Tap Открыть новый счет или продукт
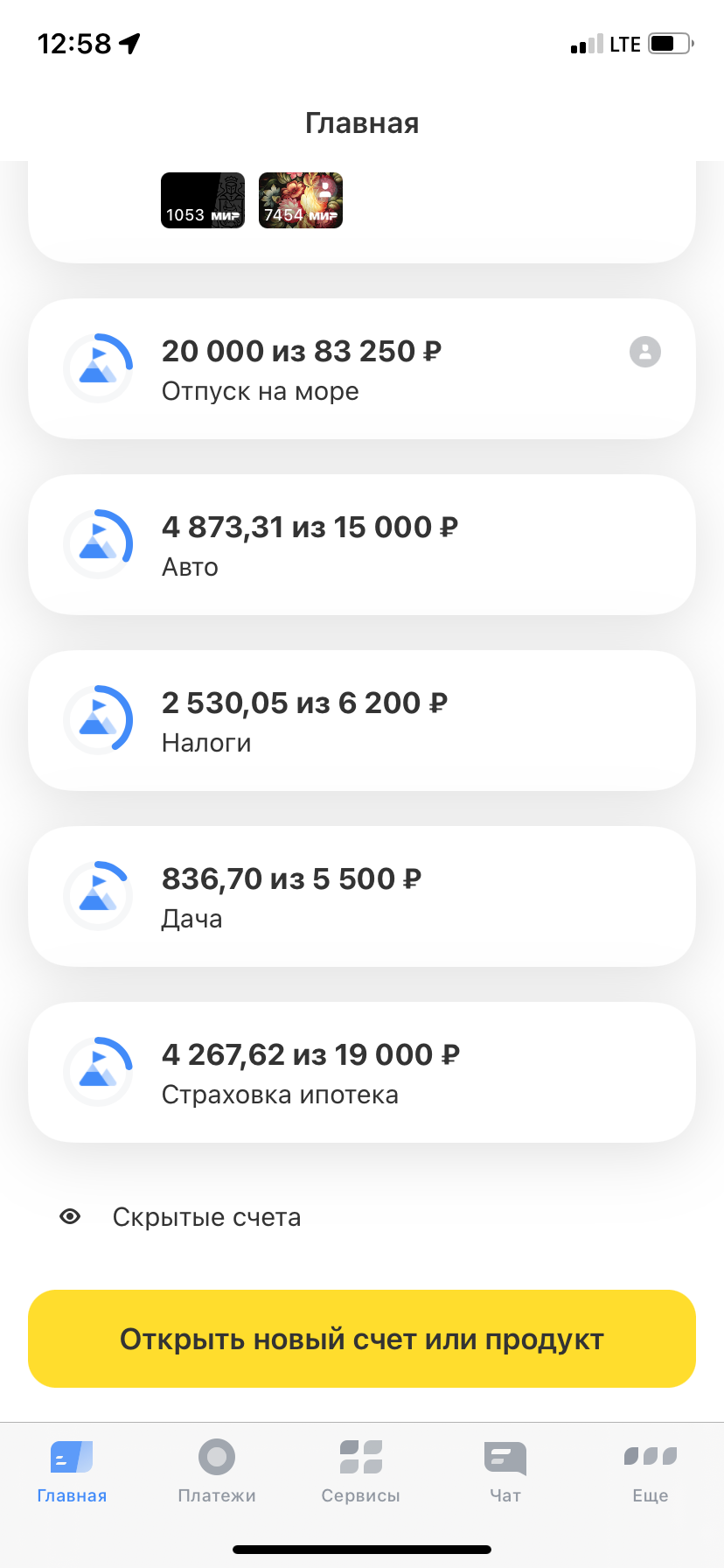Screen dimensions: 724x1568 [362, 1339]
